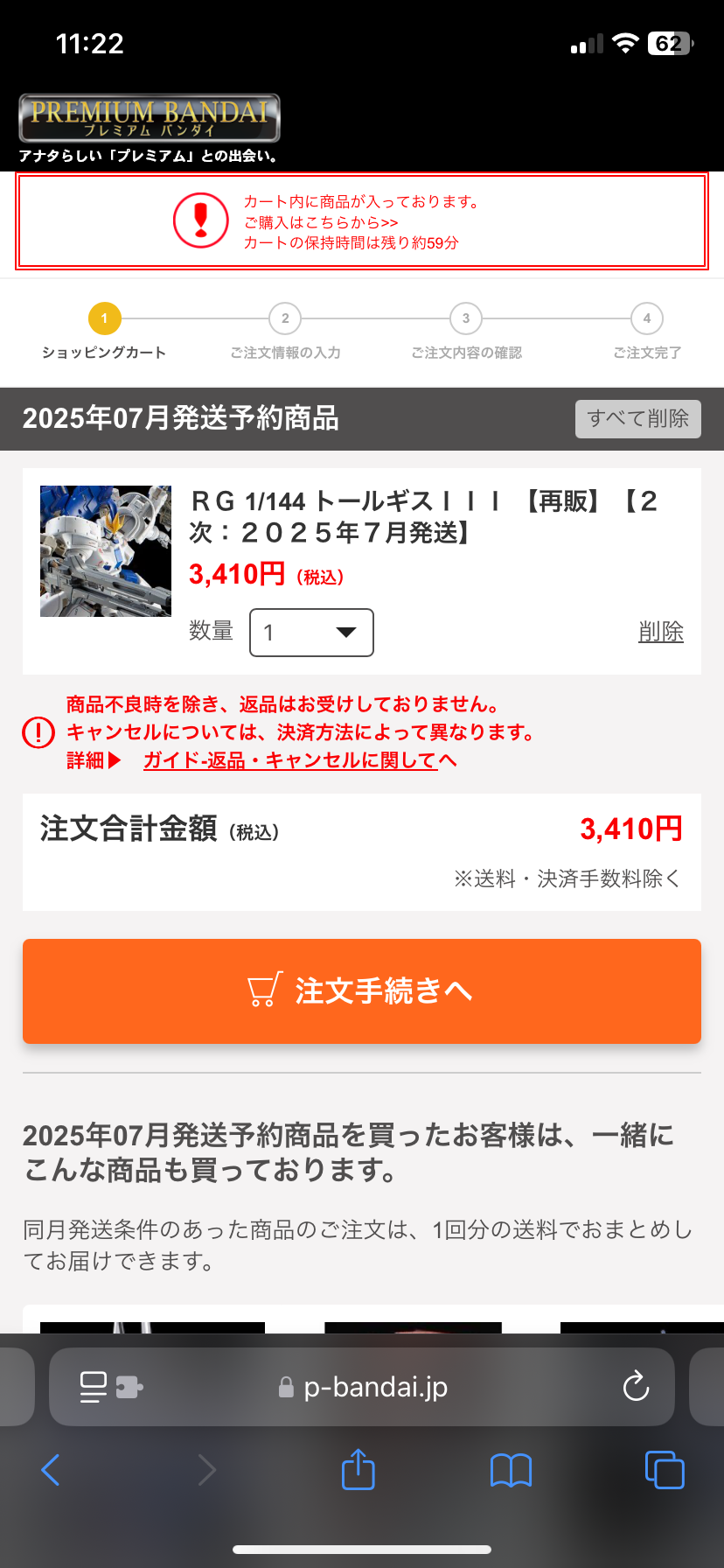Image resolution: width=724 pixels, height=1568 pixels.
Task: Share this page from Safari toolbar
Action: 358,1470
